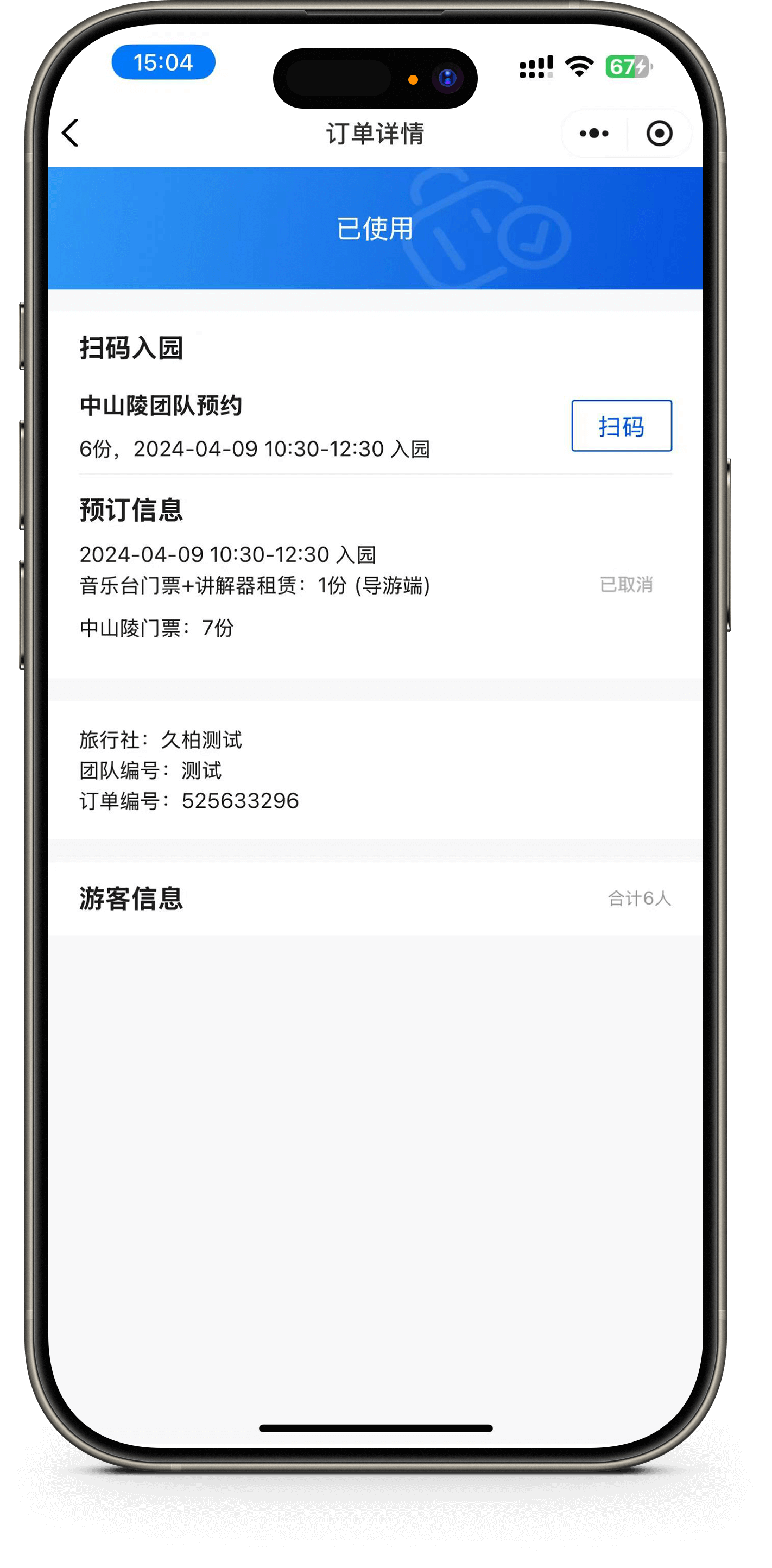The height and width of the screenshot is (1568, 772).
Task: Tap the 扫码 button to scan the entry code
Action: click(621, 426)
